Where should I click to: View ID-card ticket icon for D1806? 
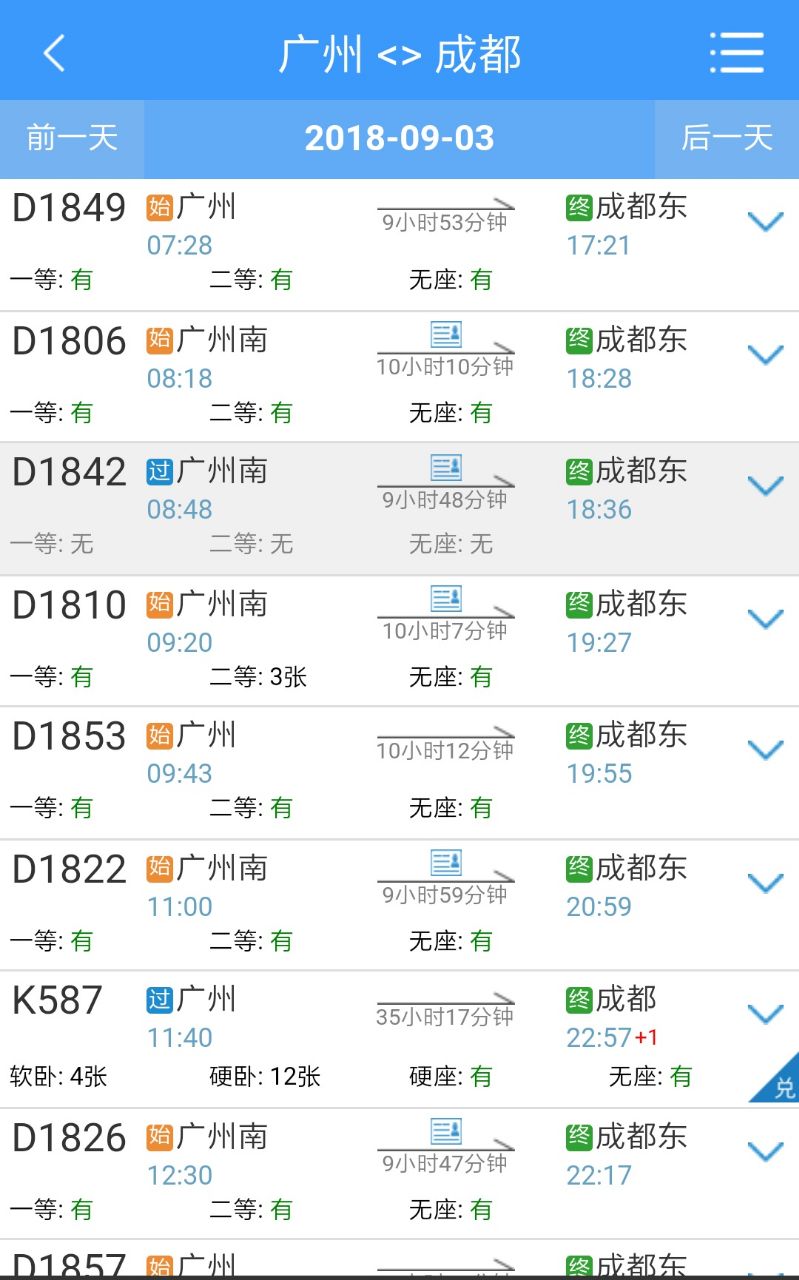click(446, 334)
